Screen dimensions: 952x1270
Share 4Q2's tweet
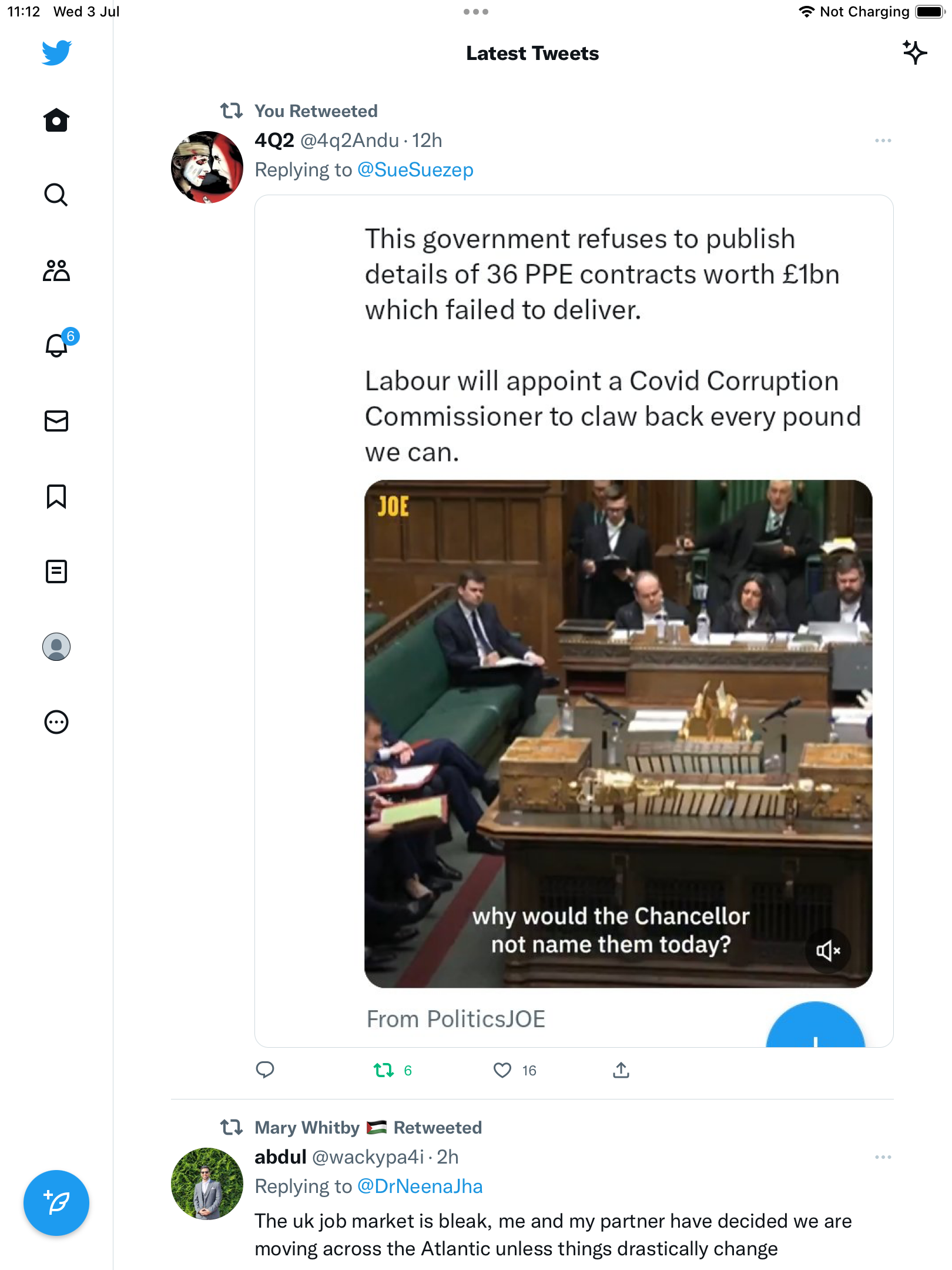(621, 1070)
